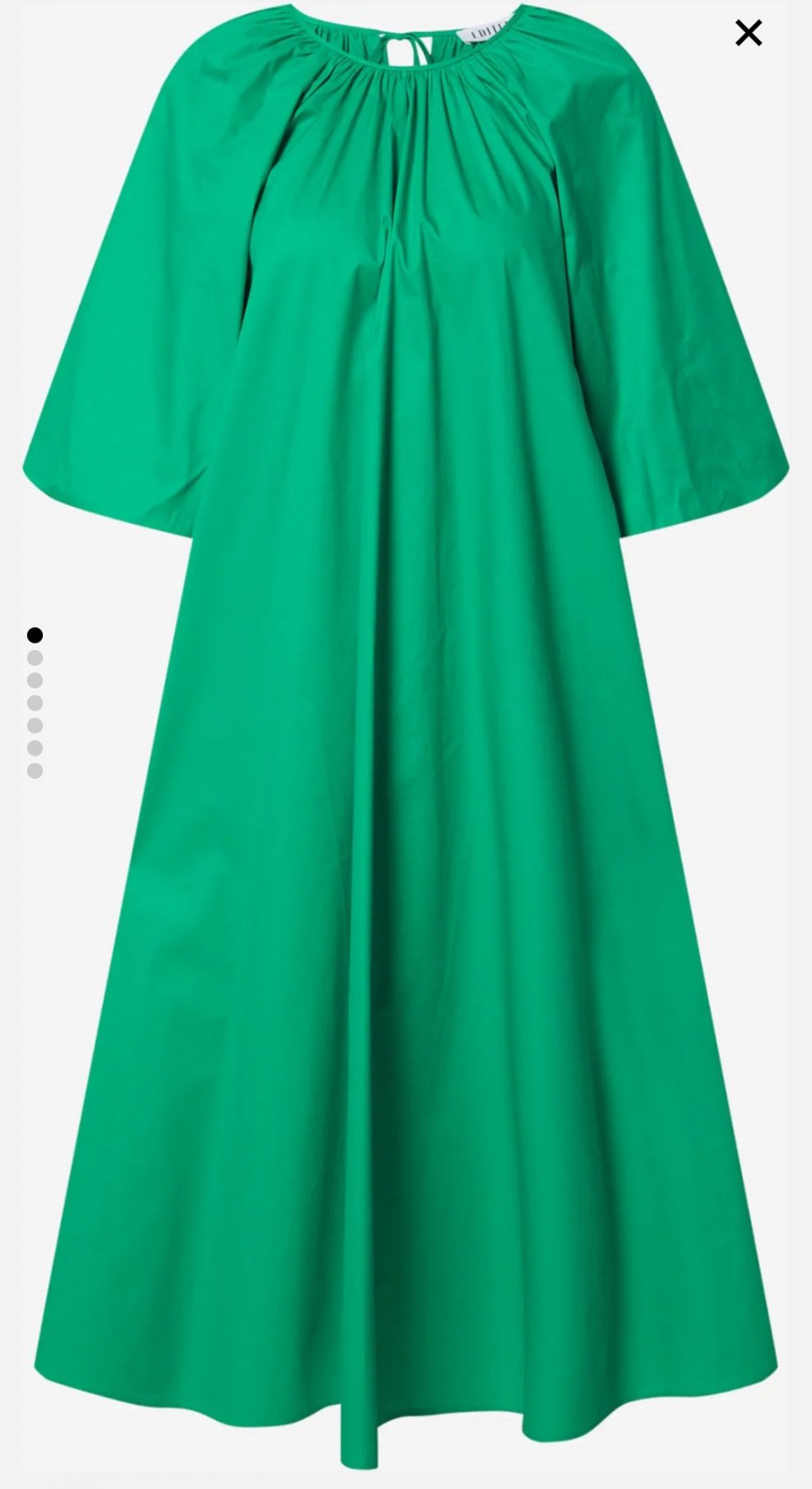This screenshot has height=1489, width=812.
Task: Jump to the second image indicator dot
Action: (x=35, y=658)
